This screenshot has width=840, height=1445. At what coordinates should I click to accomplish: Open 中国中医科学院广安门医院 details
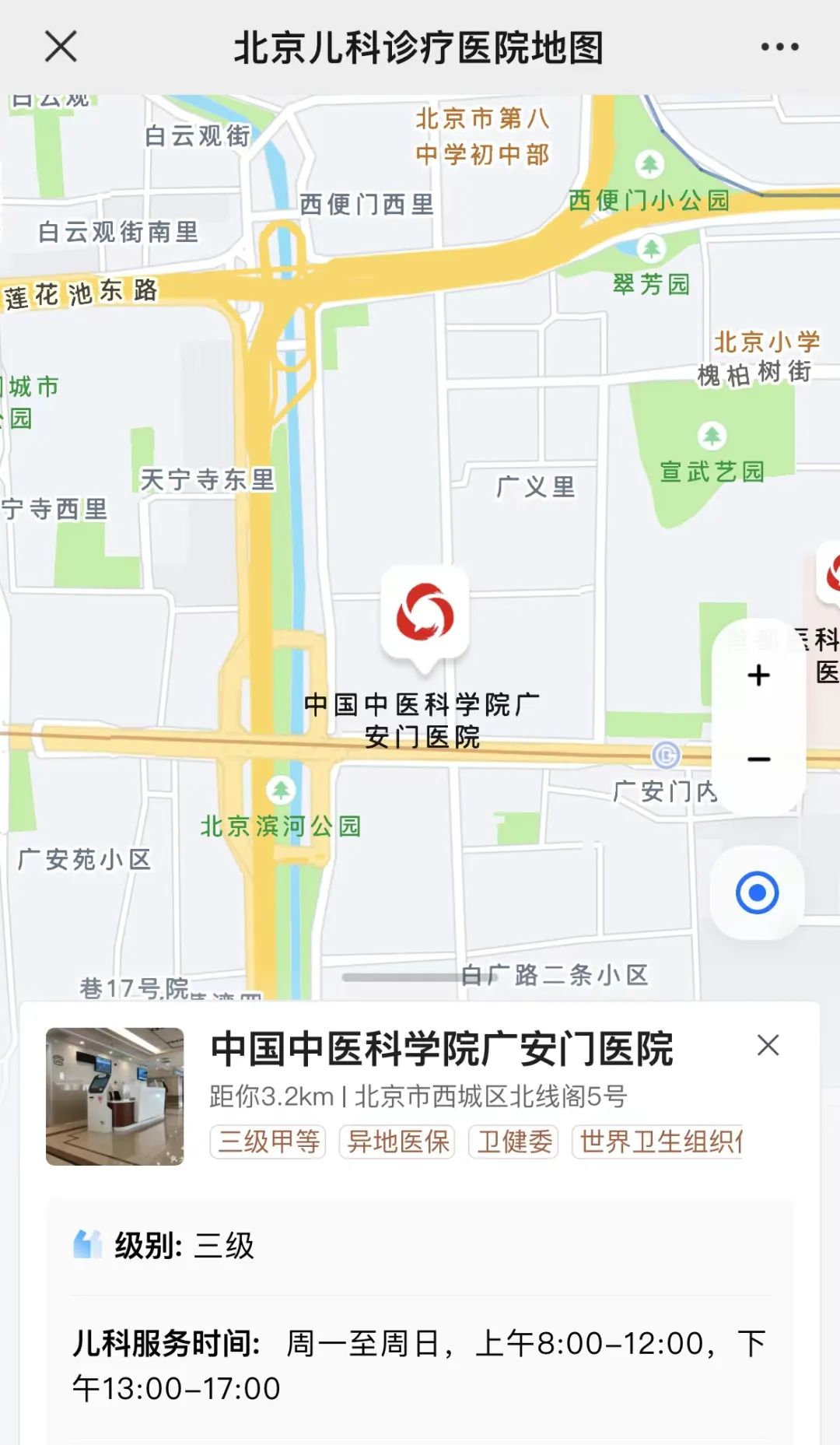tap(441, 1049)
